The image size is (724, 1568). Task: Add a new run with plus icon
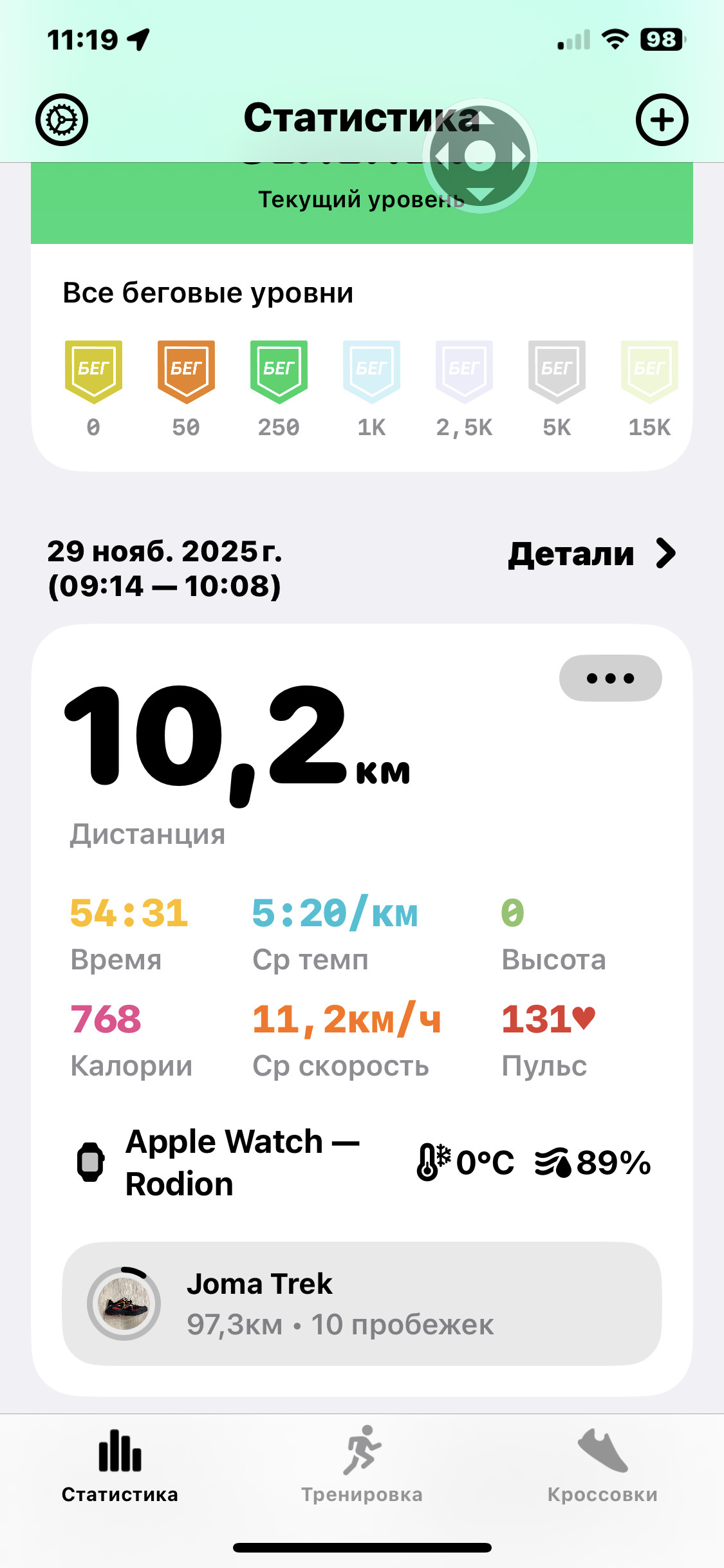pyautogui.click(x=662, y=120)
